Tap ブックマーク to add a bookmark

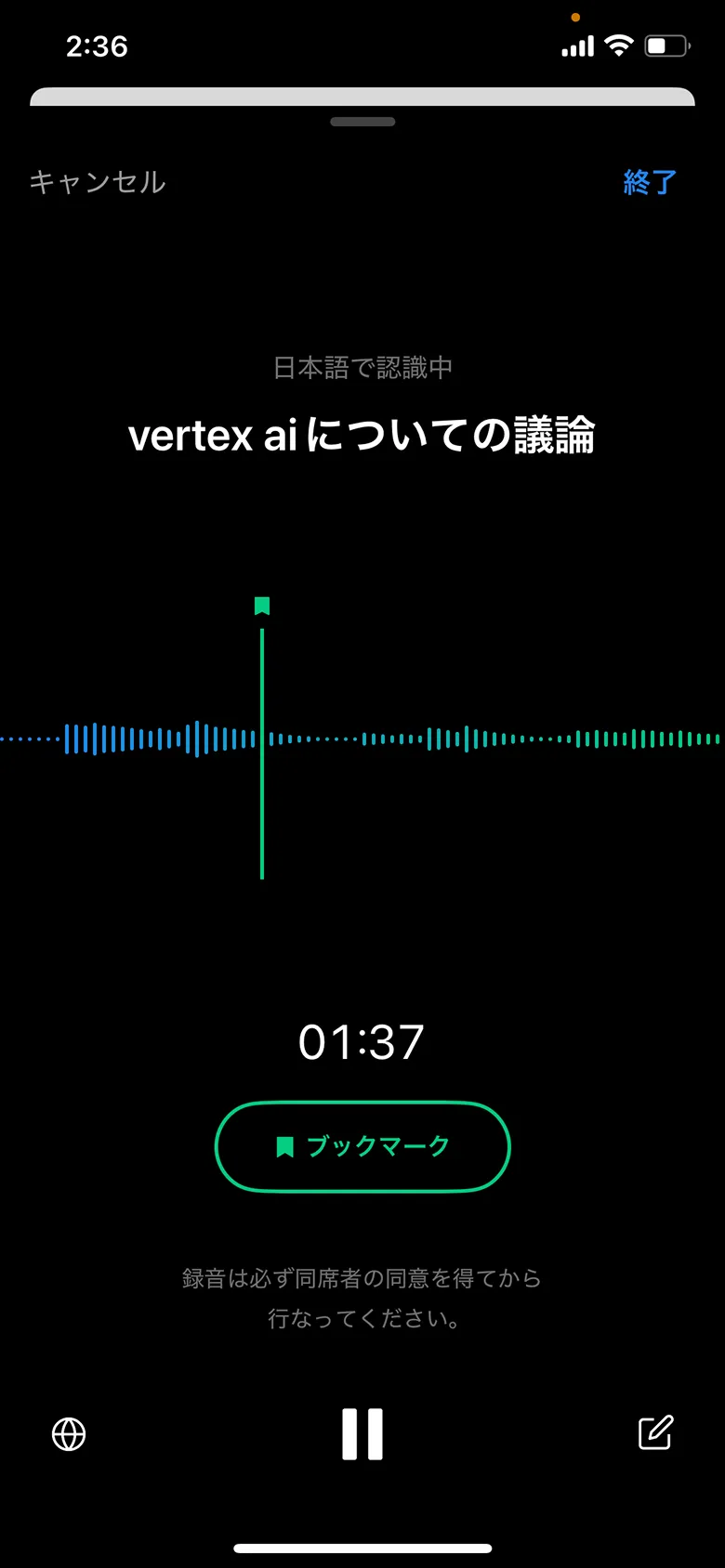pos(362,1147)
